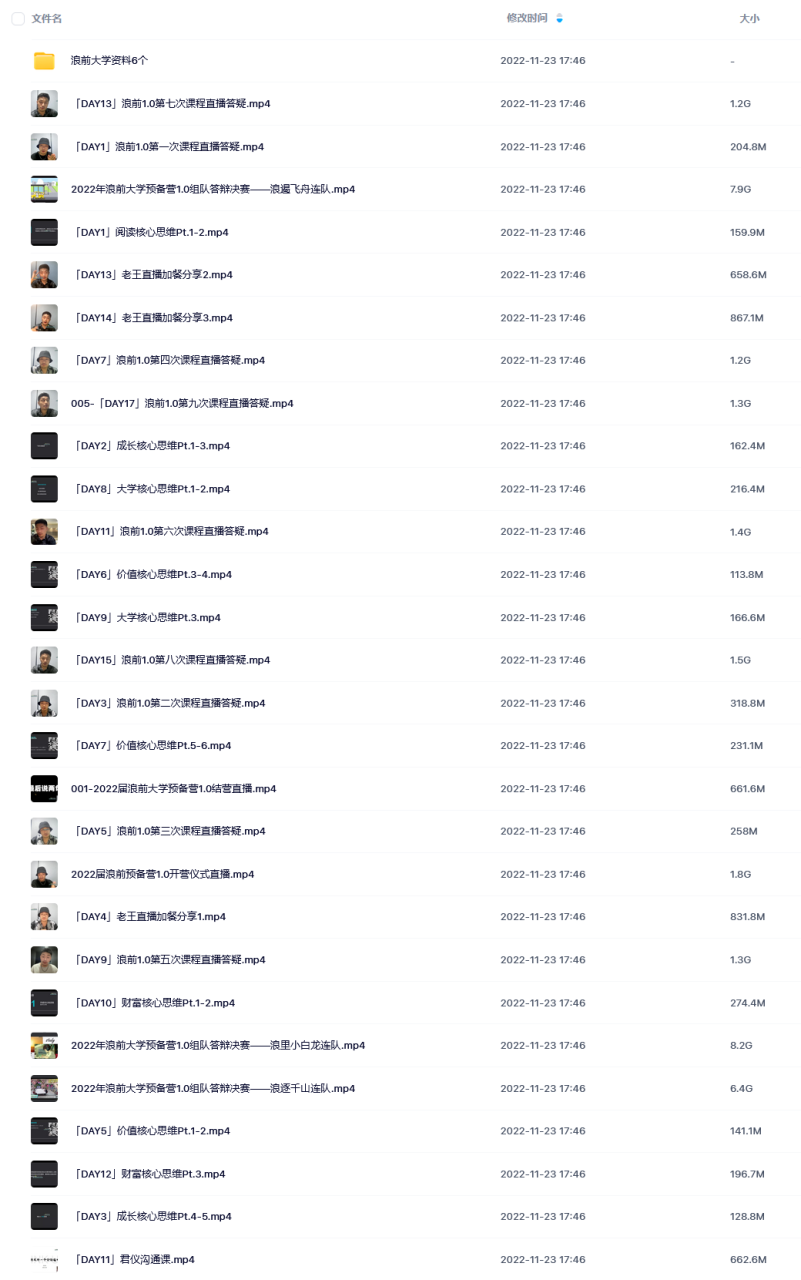801x1280 pixels.
Task: Play 「DAY1」浪前1.0第一次课程直播答疑.mp4
Action: pos(167,147)
